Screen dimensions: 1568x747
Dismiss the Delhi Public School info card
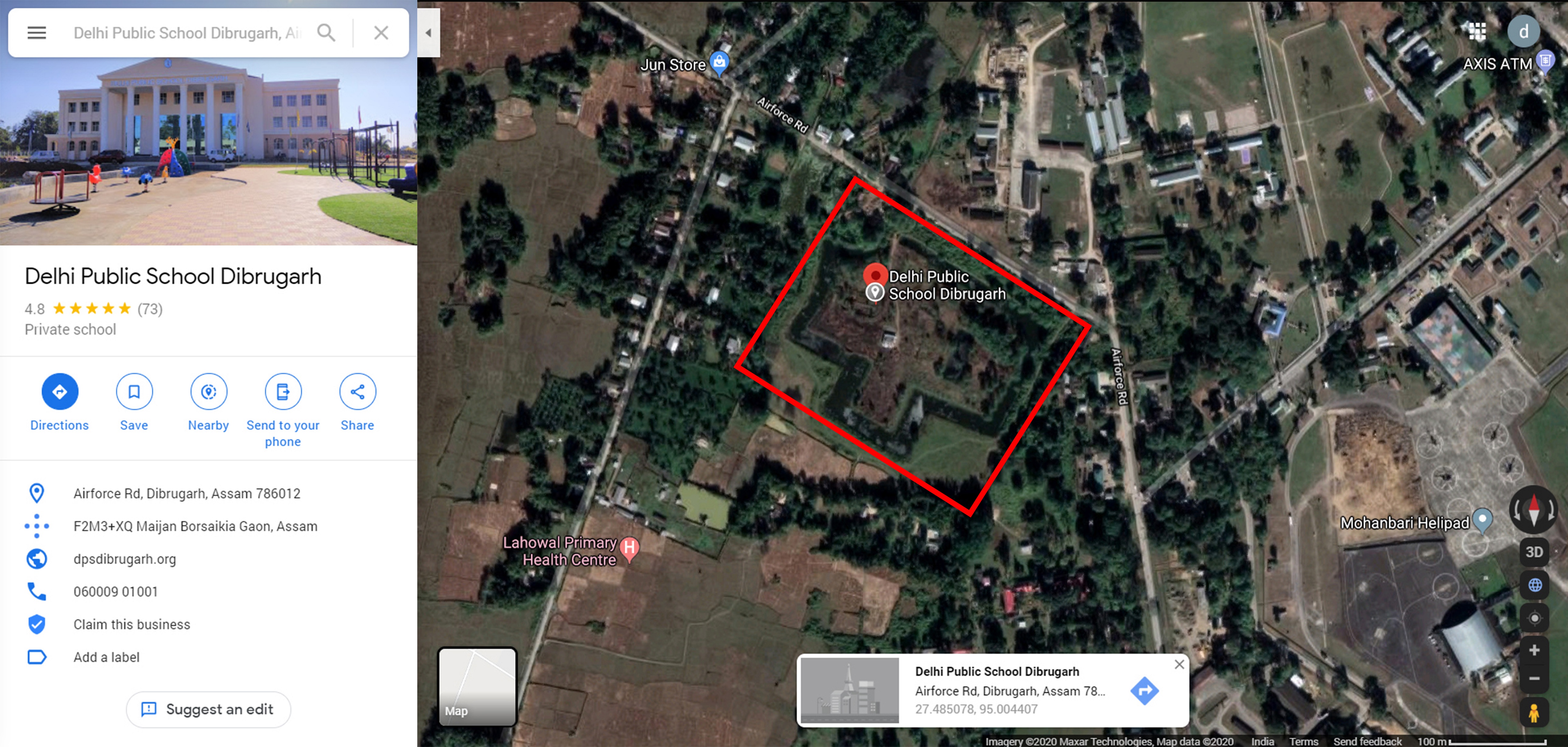(1179, 664)
